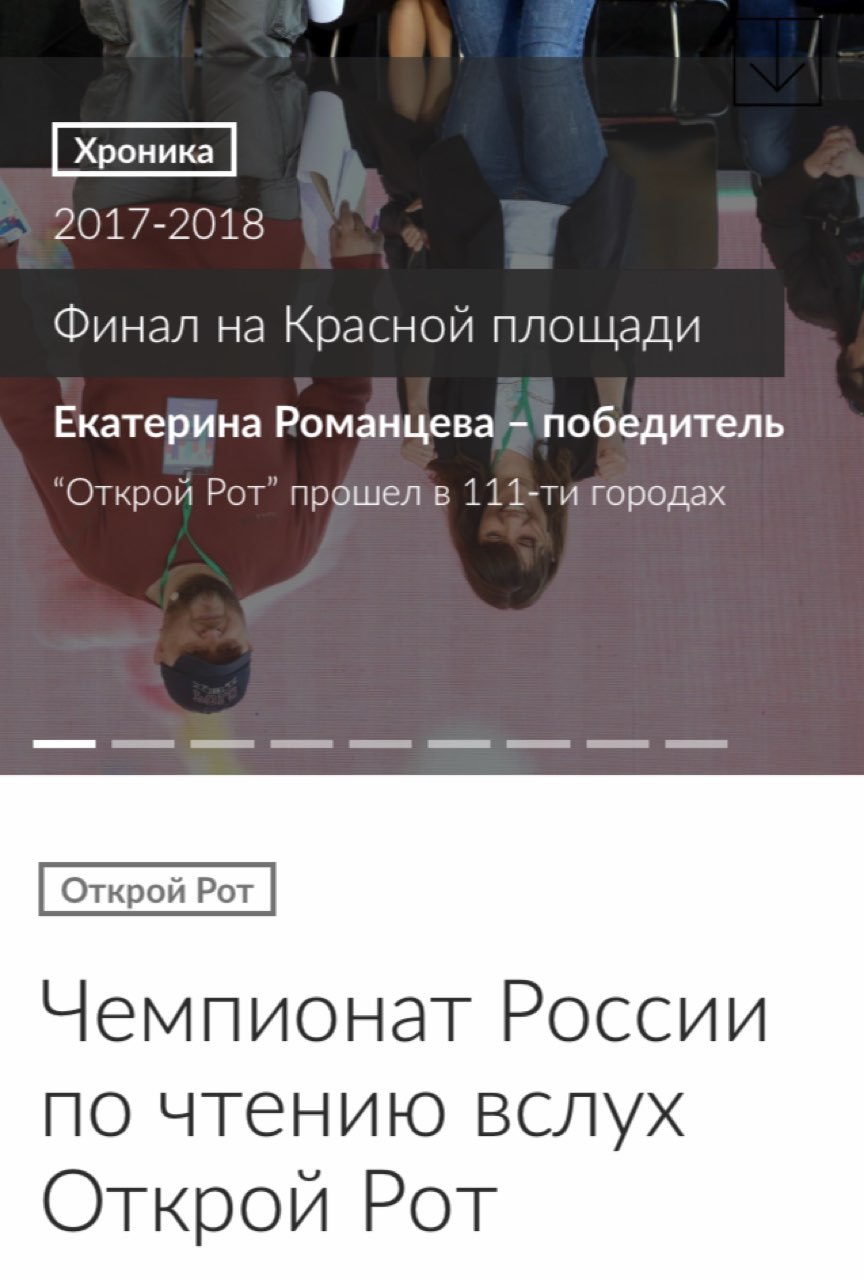Jump to the second carousel slide indicator

144,744
